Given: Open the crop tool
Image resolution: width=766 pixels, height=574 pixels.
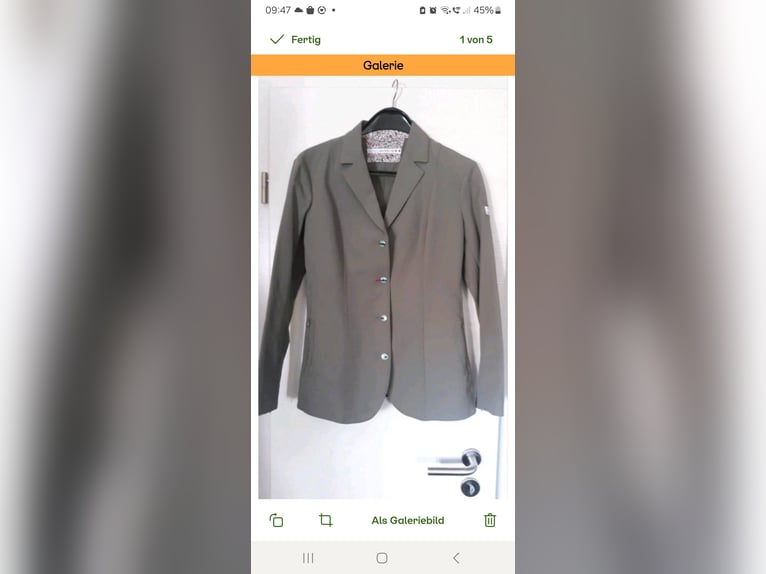Looking at the screenshot, I should click(x=325, y=520).
